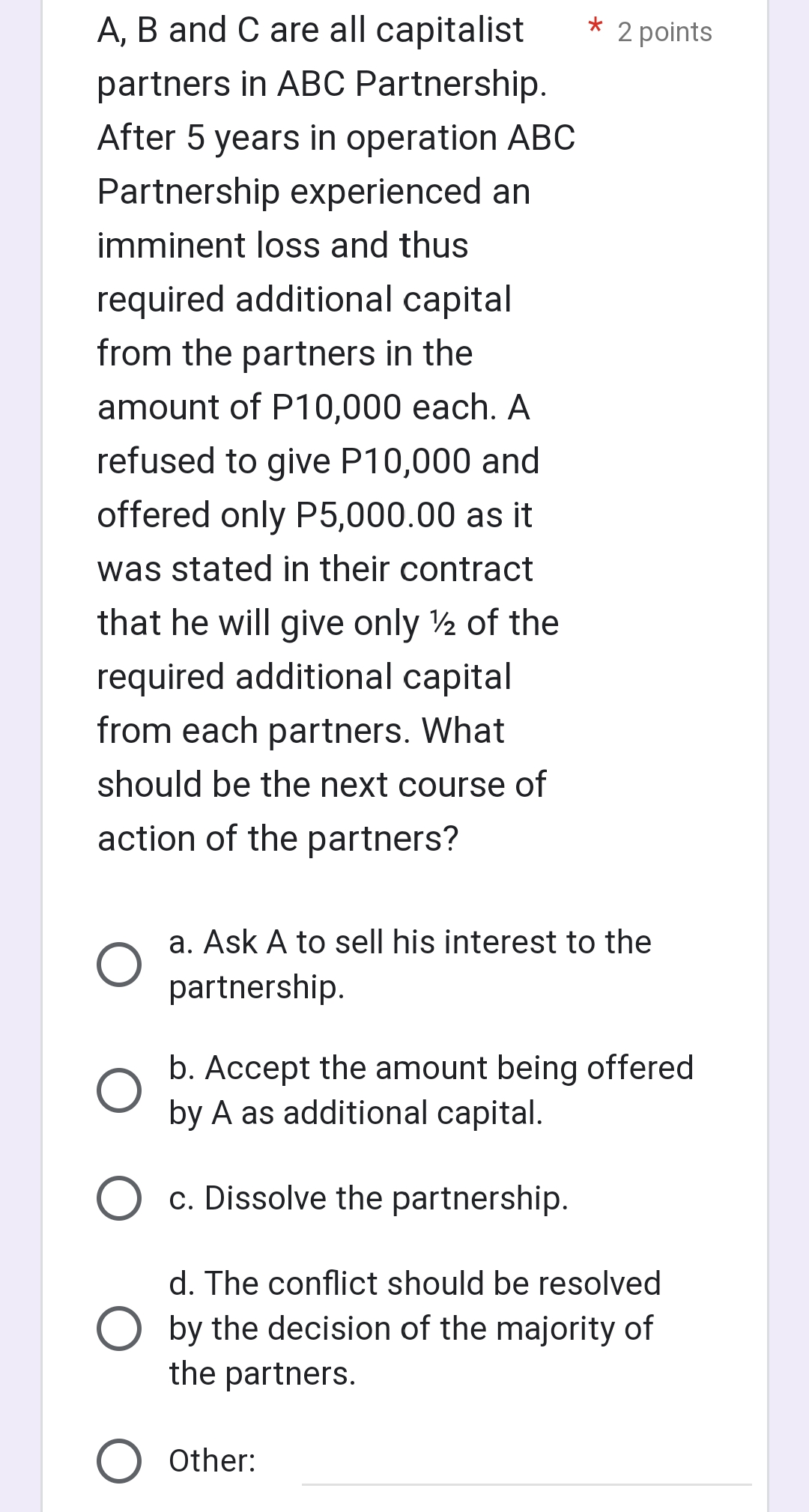The width and height of the screenshot is (809, 1512).
Task: Click option d's answer text label
Action: [x=414, y=1326]
